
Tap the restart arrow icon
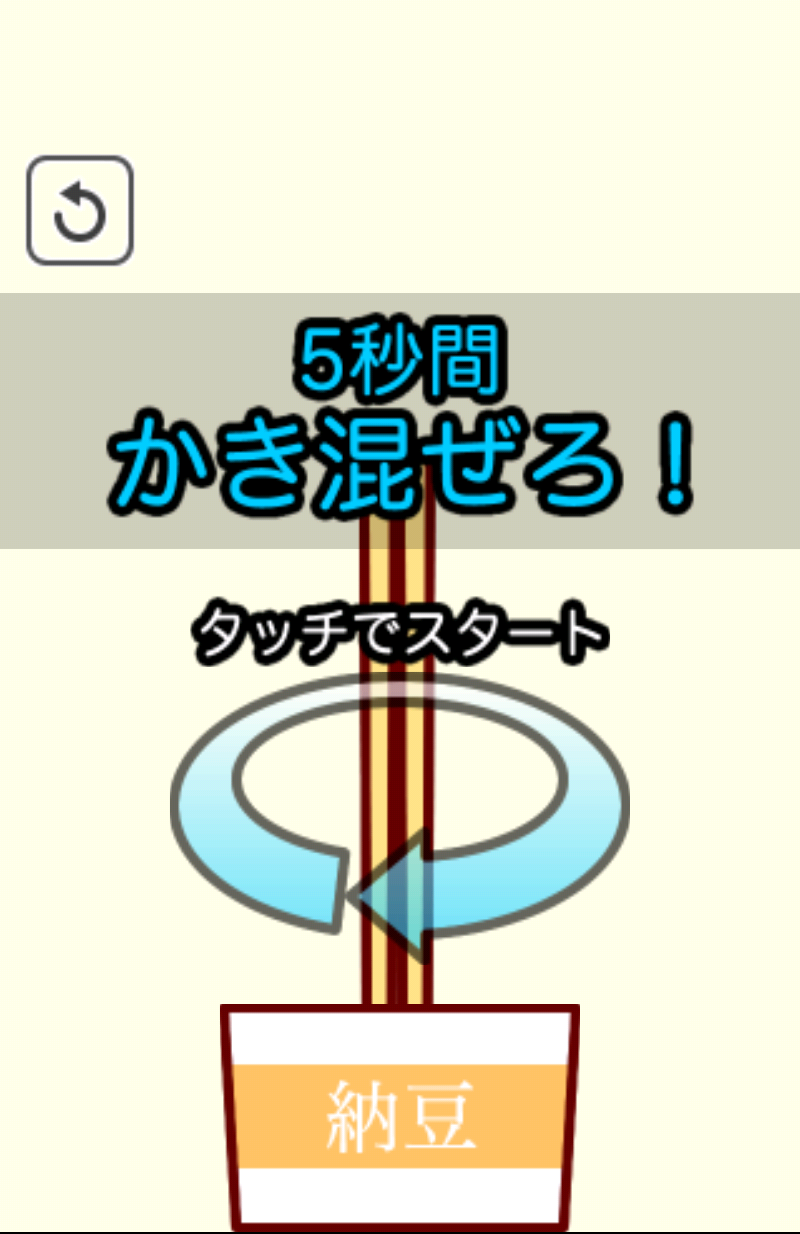[x=80, y=211]
